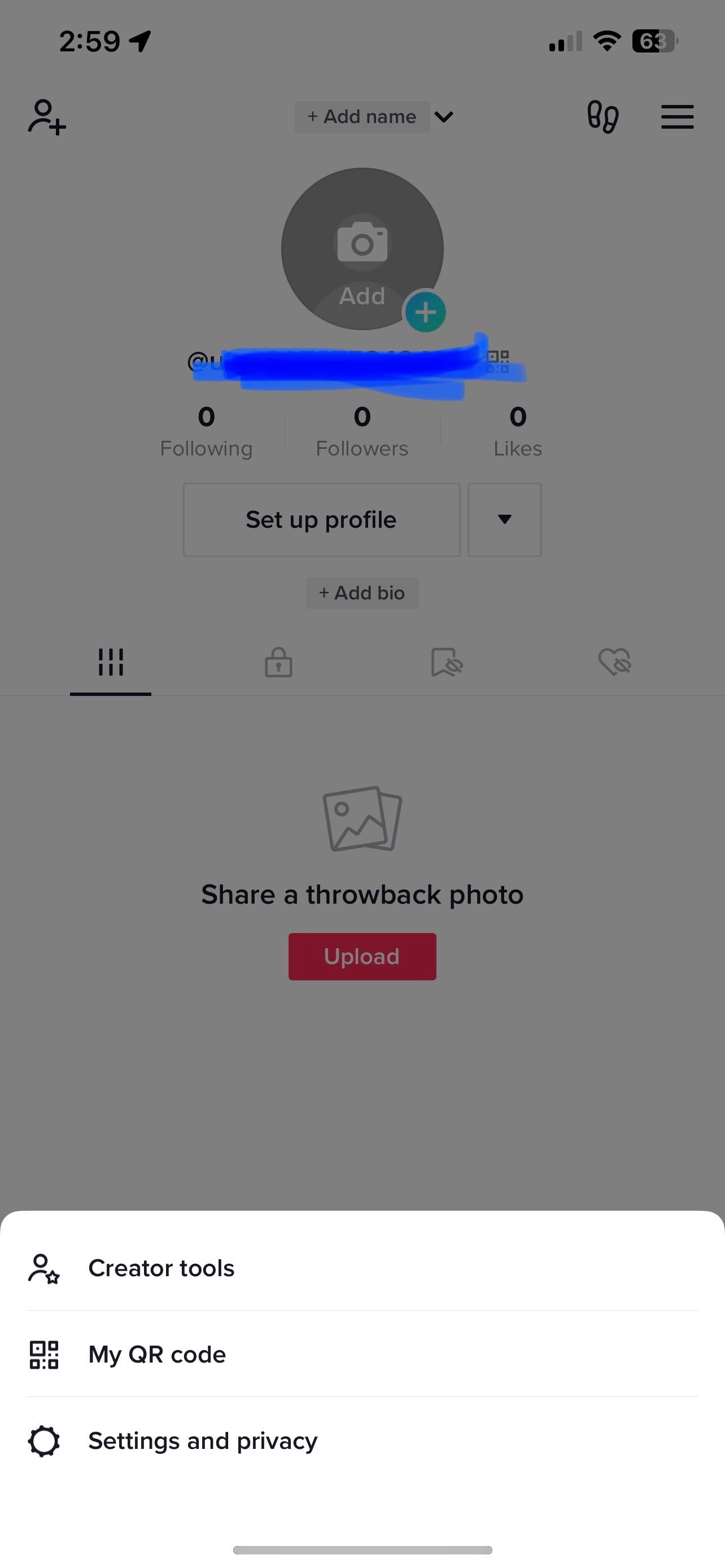725x1568 pixels.
Task: View the Likes count details
Action: click(x=517, y=432)
